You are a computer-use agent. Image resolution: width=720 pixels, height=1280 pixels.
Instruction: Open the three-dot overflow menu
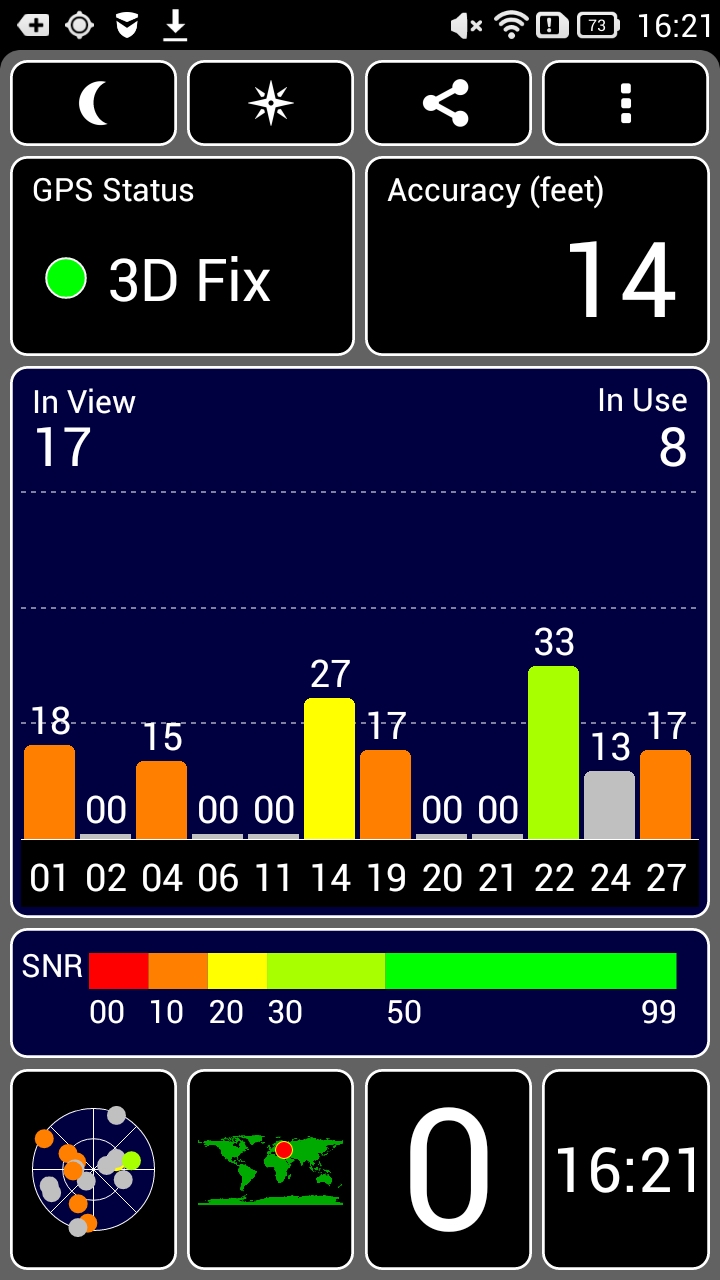(x=626, y=103)
